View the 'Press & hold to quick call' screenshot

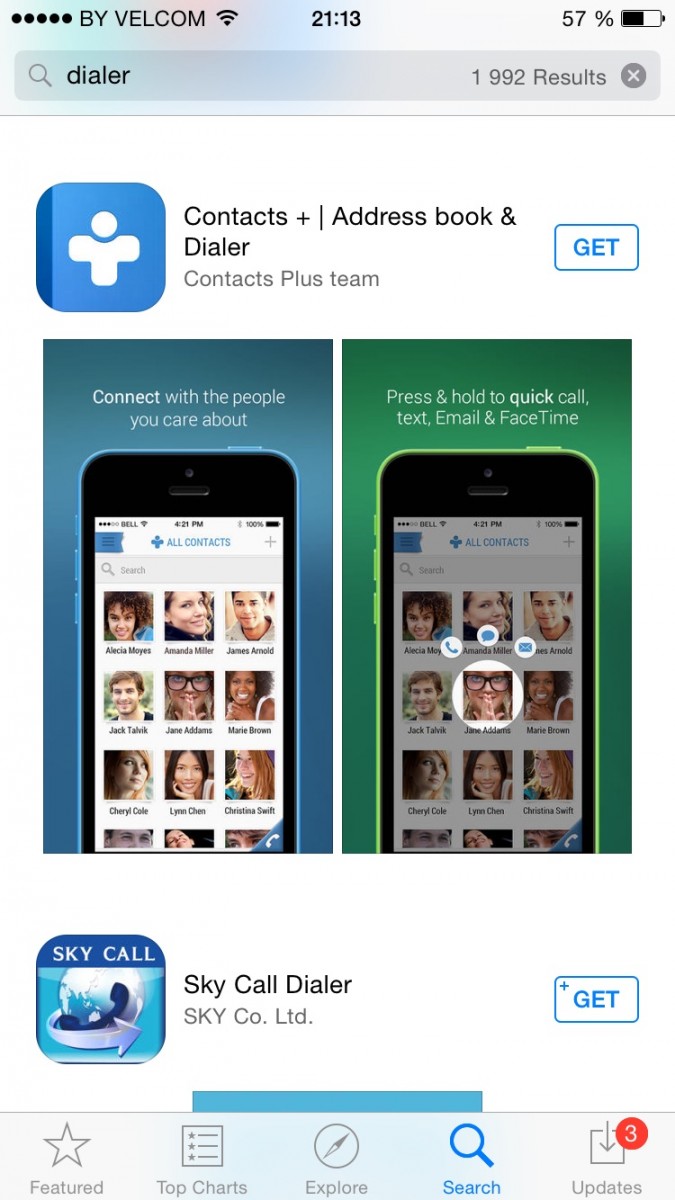coord(487,596)
